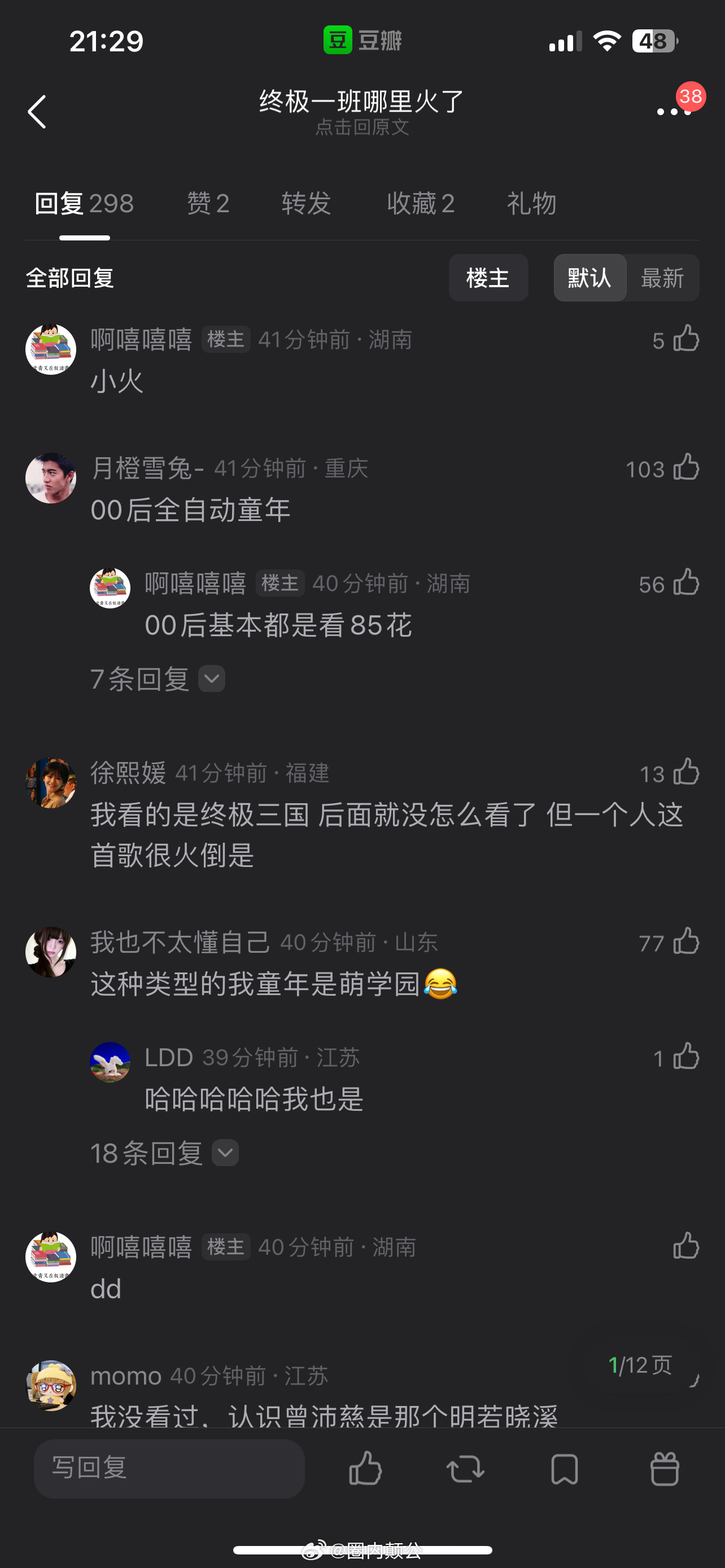Tap the like thumb in the bottom bar
Image resolution: width=725 pixels, height=1568 pixels.
(365, 1469)
